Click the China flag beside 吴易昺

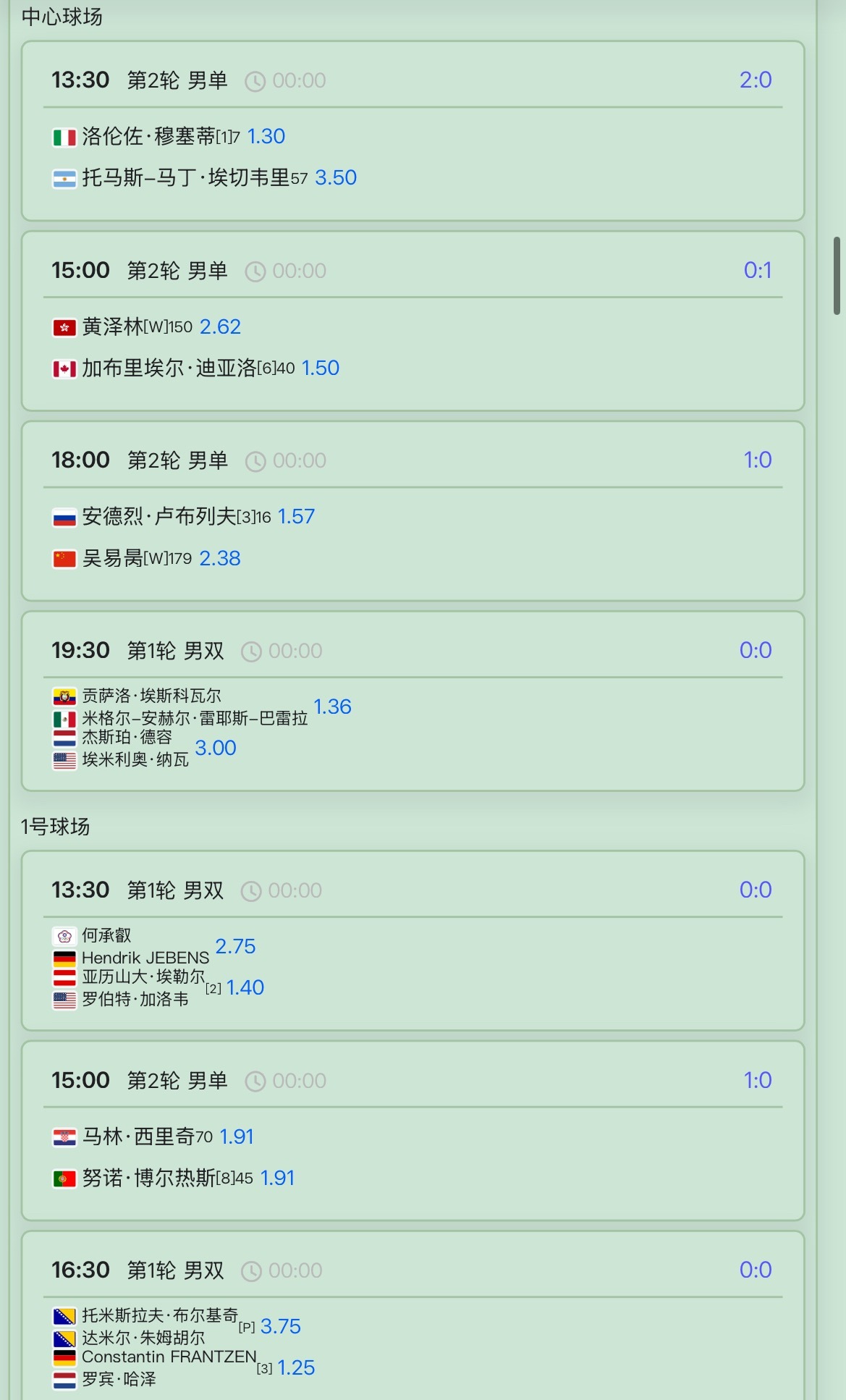click(64, 557)
